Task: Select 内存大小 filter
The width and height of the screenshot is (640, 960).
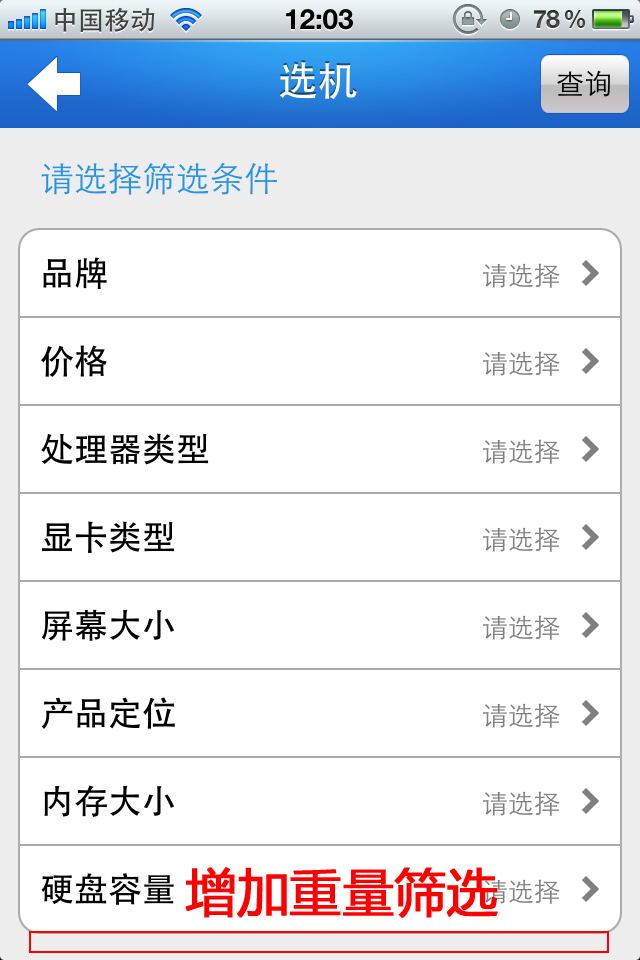Action: click(x=320, y=802)
